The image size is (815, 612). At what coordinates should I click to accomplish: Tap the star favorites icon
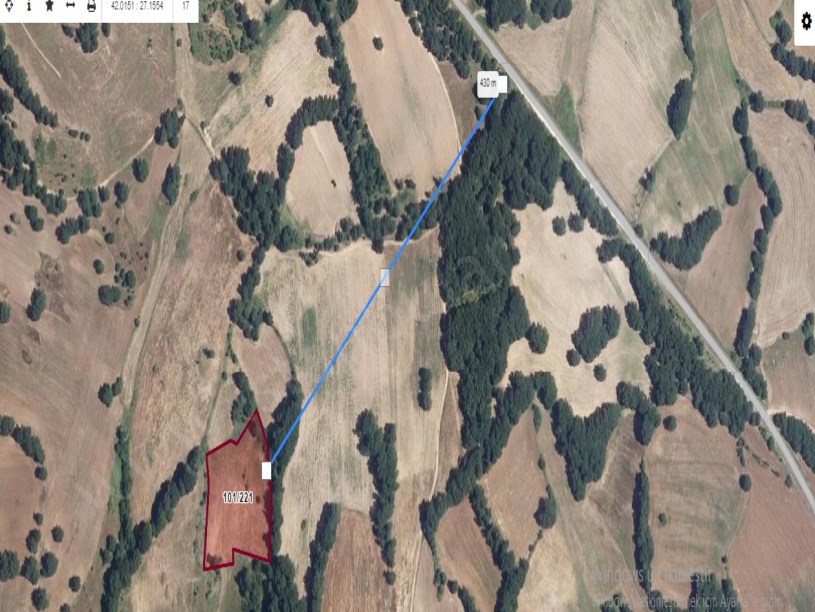coord(49,6)
